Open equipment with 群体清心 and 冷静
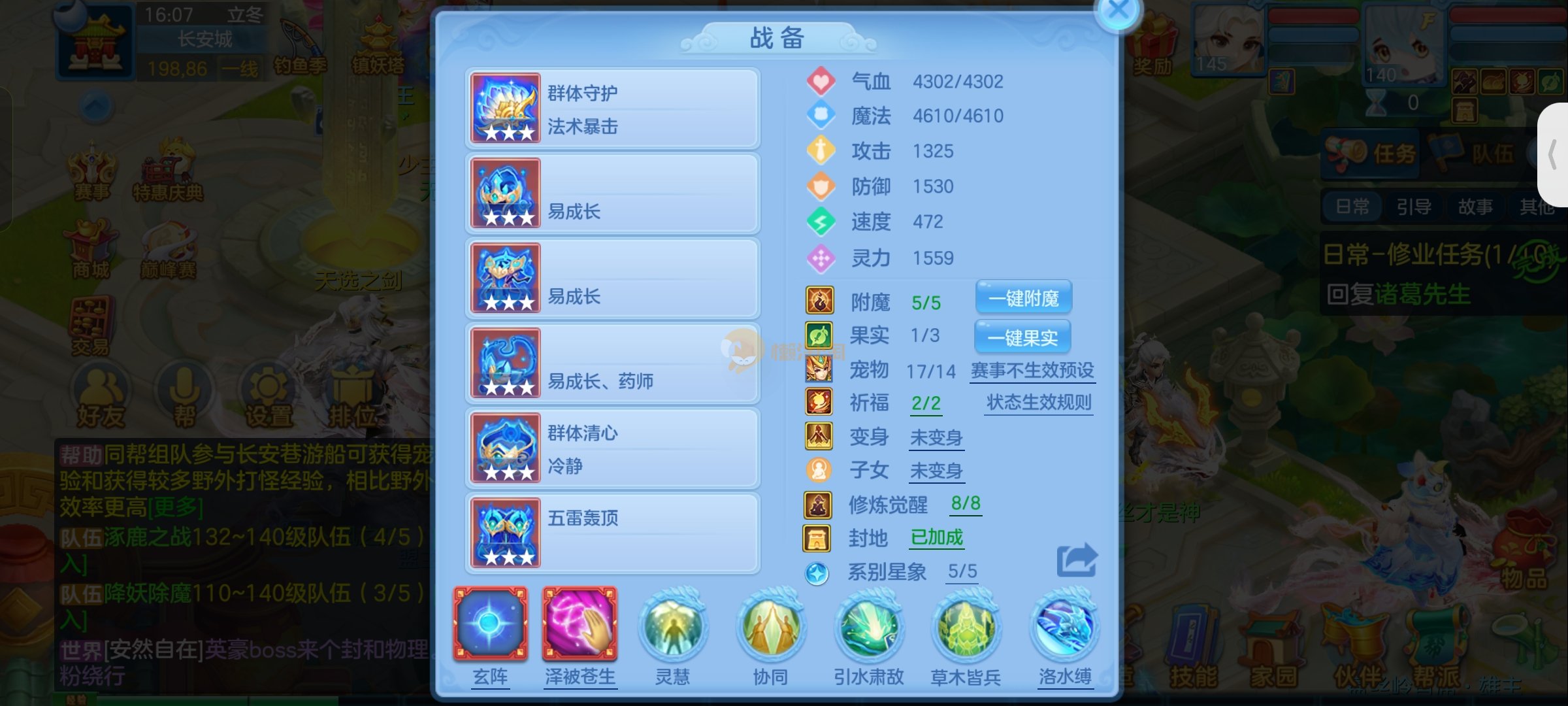 click(612, 448)
